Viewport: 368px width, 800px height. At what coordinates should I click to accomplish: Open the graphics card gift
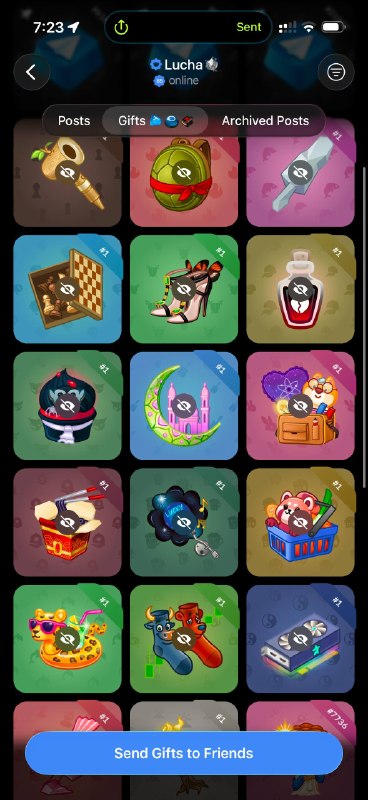pos(300,639)
